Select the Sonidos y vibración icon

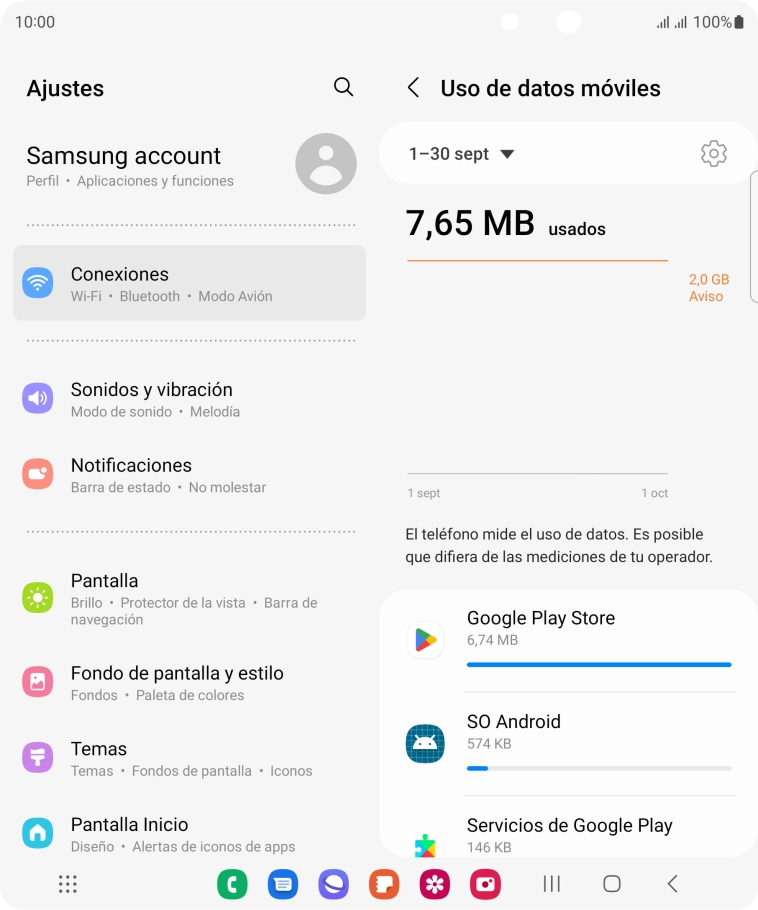pyautogui.click(x=37, y=398)
